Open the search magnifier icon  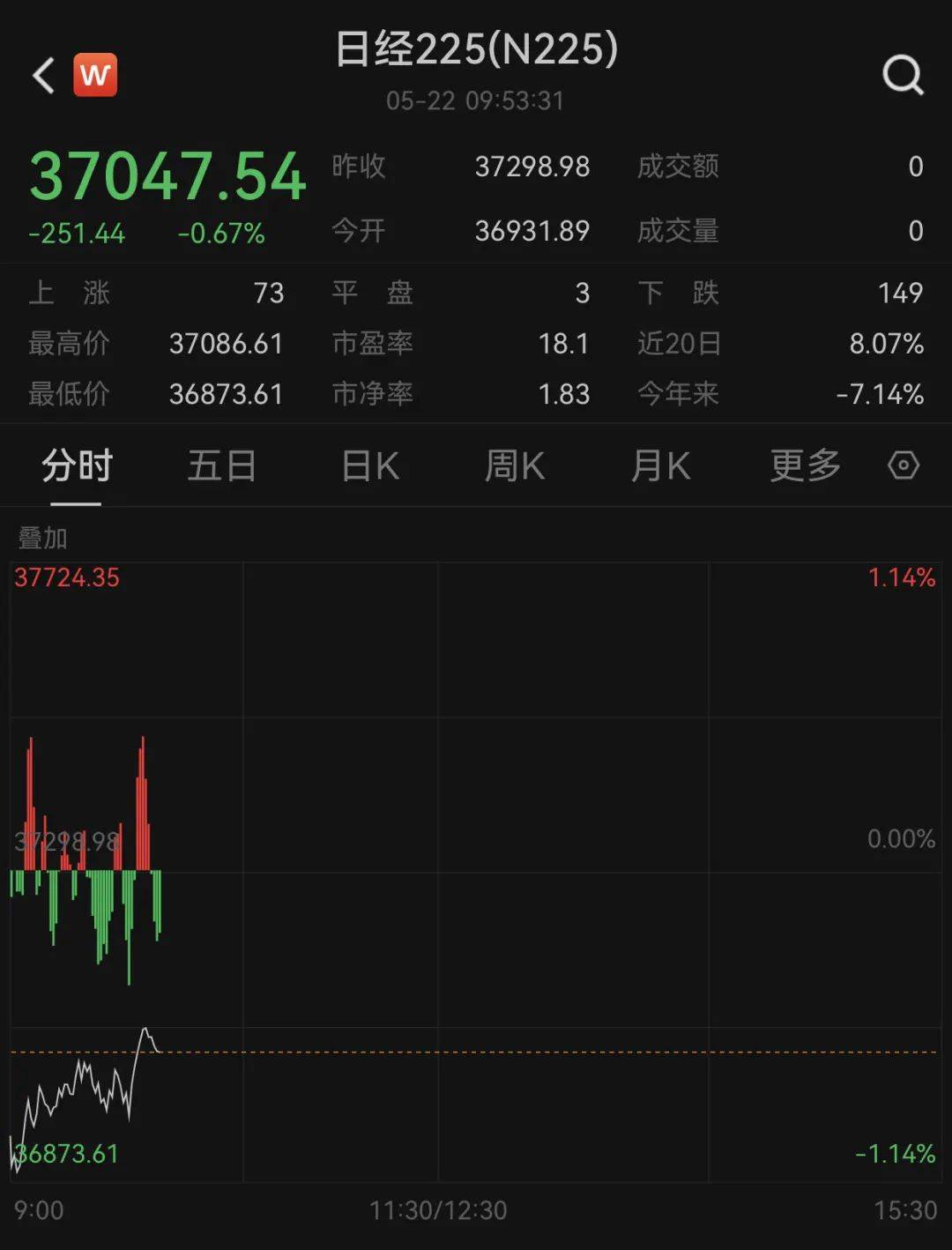[x=903, y=76]
